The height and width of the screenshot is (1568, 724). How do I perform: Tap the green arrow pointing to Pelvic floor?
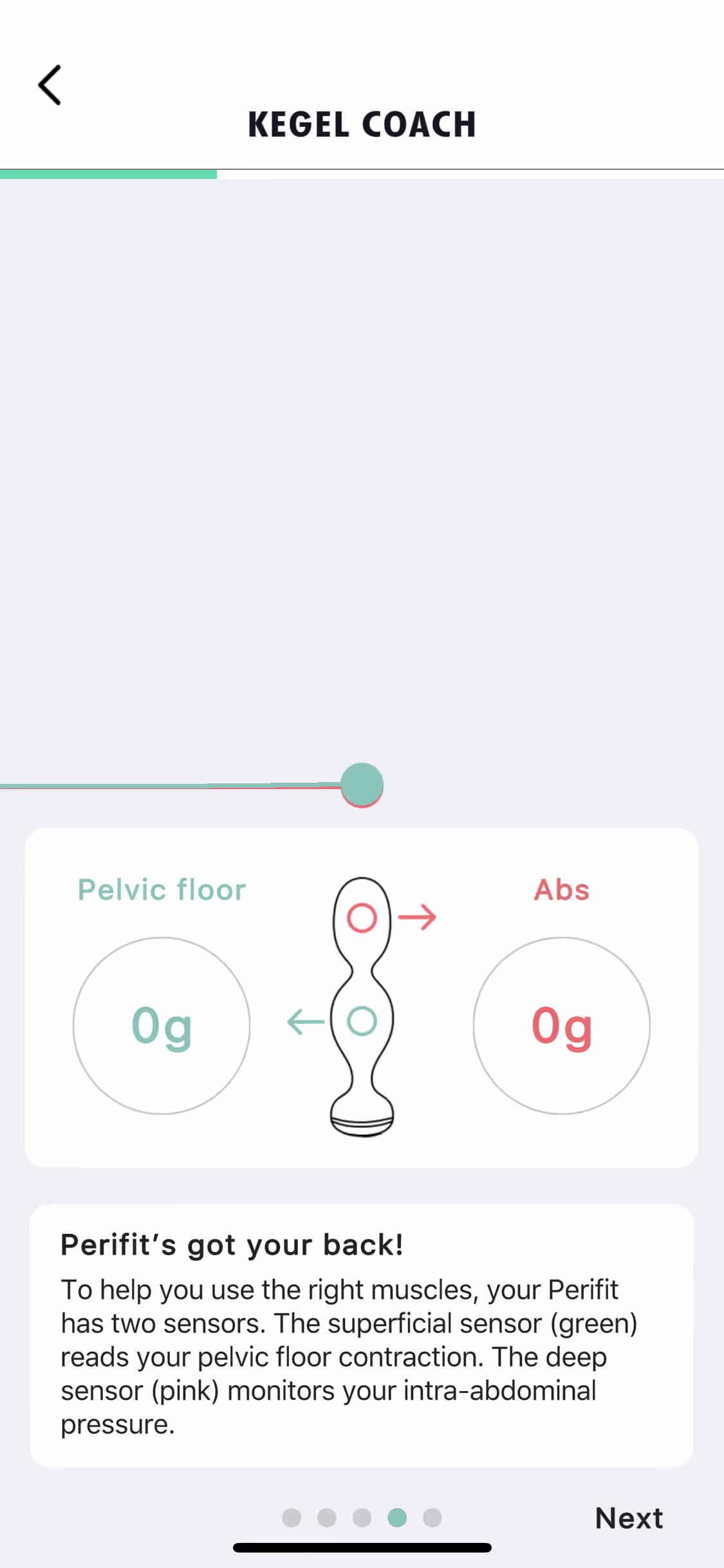(305, 1022)
